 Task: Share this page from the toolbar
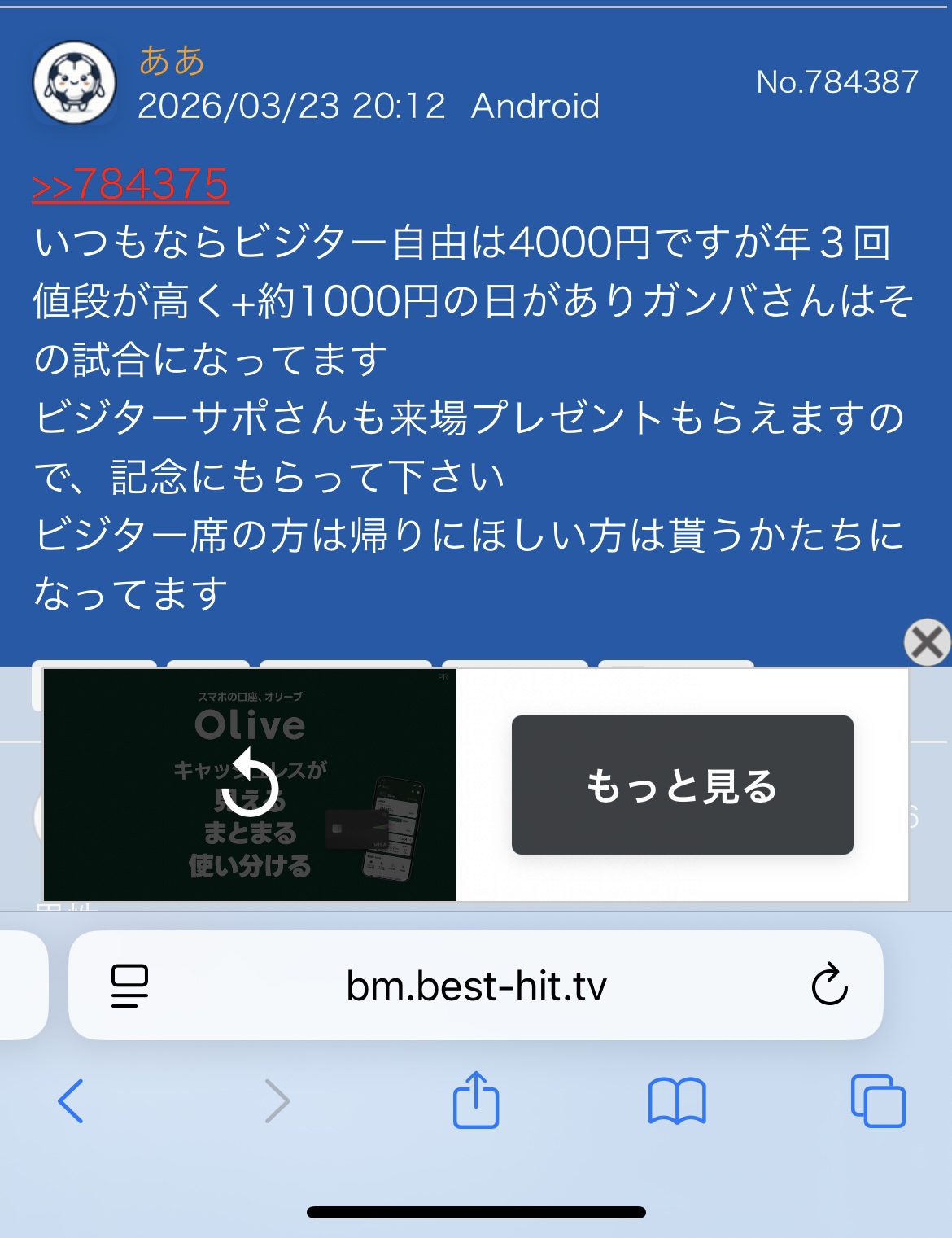[x=476, y=1101]
